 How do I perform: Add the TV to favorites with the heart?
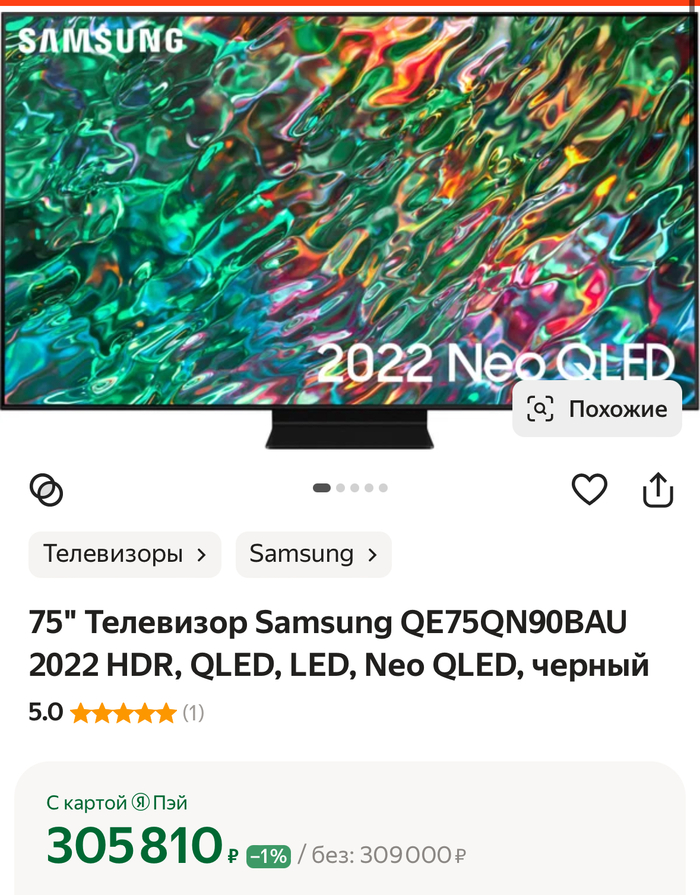tap(589, 489)
